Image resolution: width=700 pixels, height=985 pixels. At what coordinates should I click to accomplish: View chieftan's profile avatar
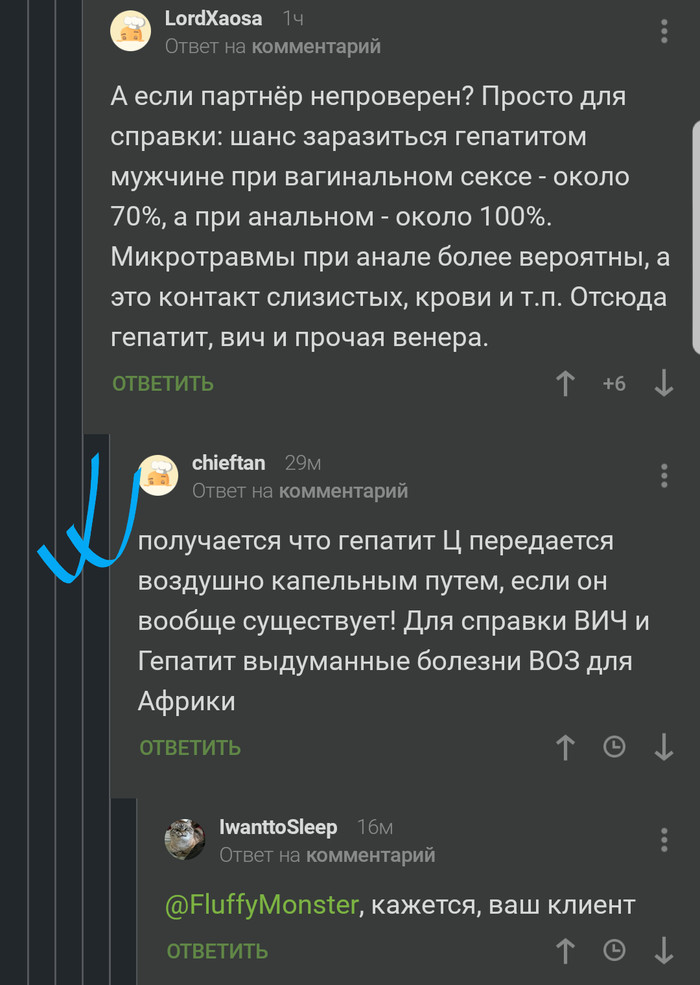pyautogui.click(x=159, y=474)
